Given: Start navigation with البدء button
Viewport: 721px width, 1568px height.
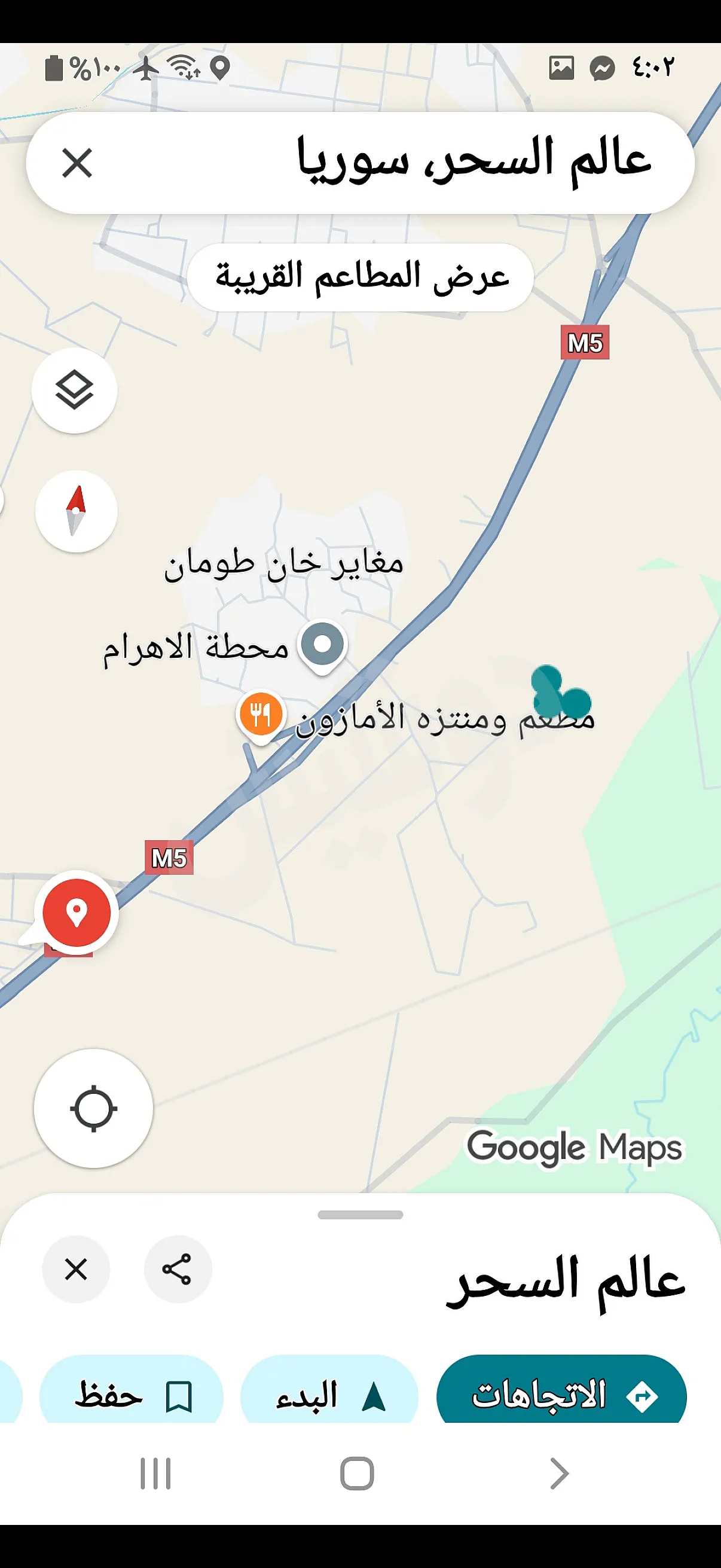Looking at the screenshot, I should point(329,1395).
